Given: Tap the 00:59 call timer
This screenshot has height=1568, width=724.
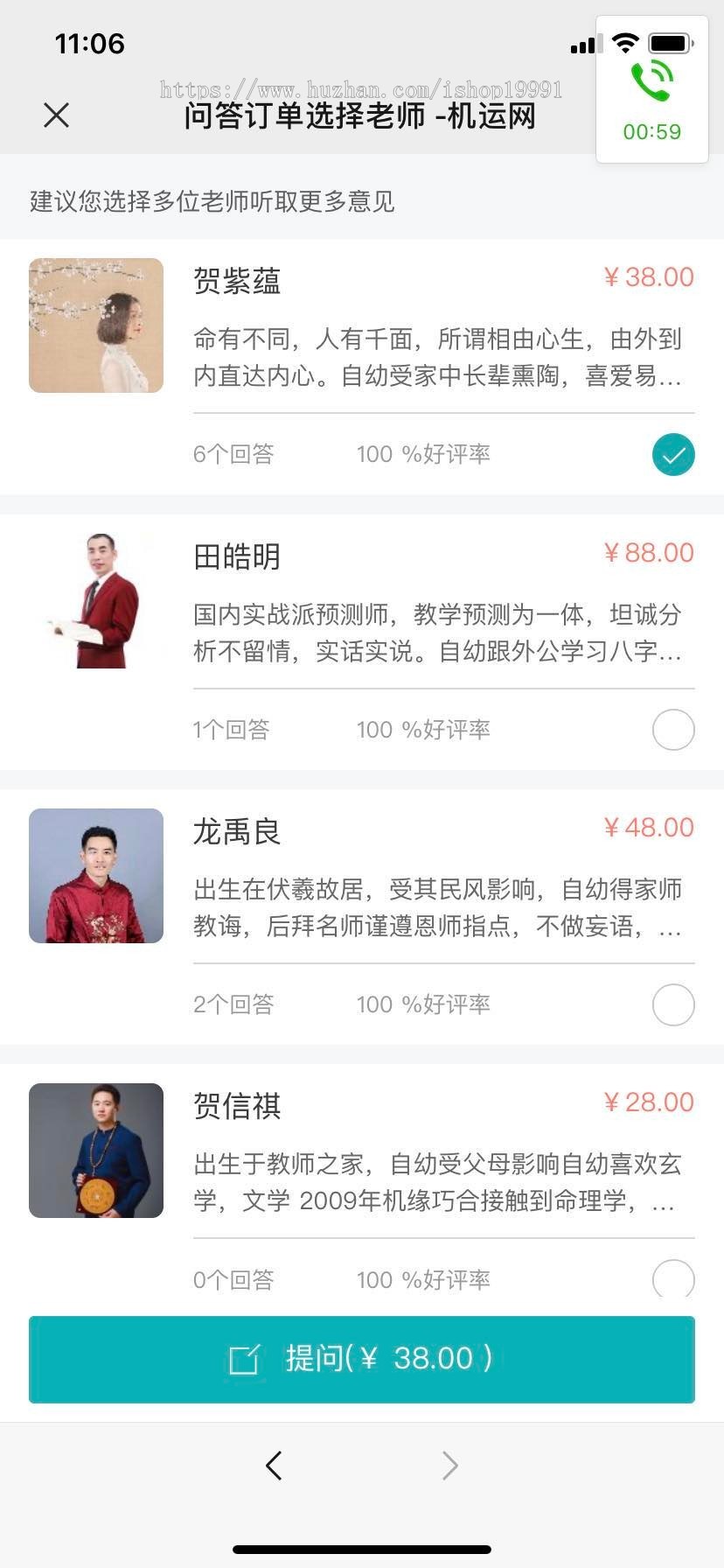Looking at the screenshot, I should (x=651, y=133).
